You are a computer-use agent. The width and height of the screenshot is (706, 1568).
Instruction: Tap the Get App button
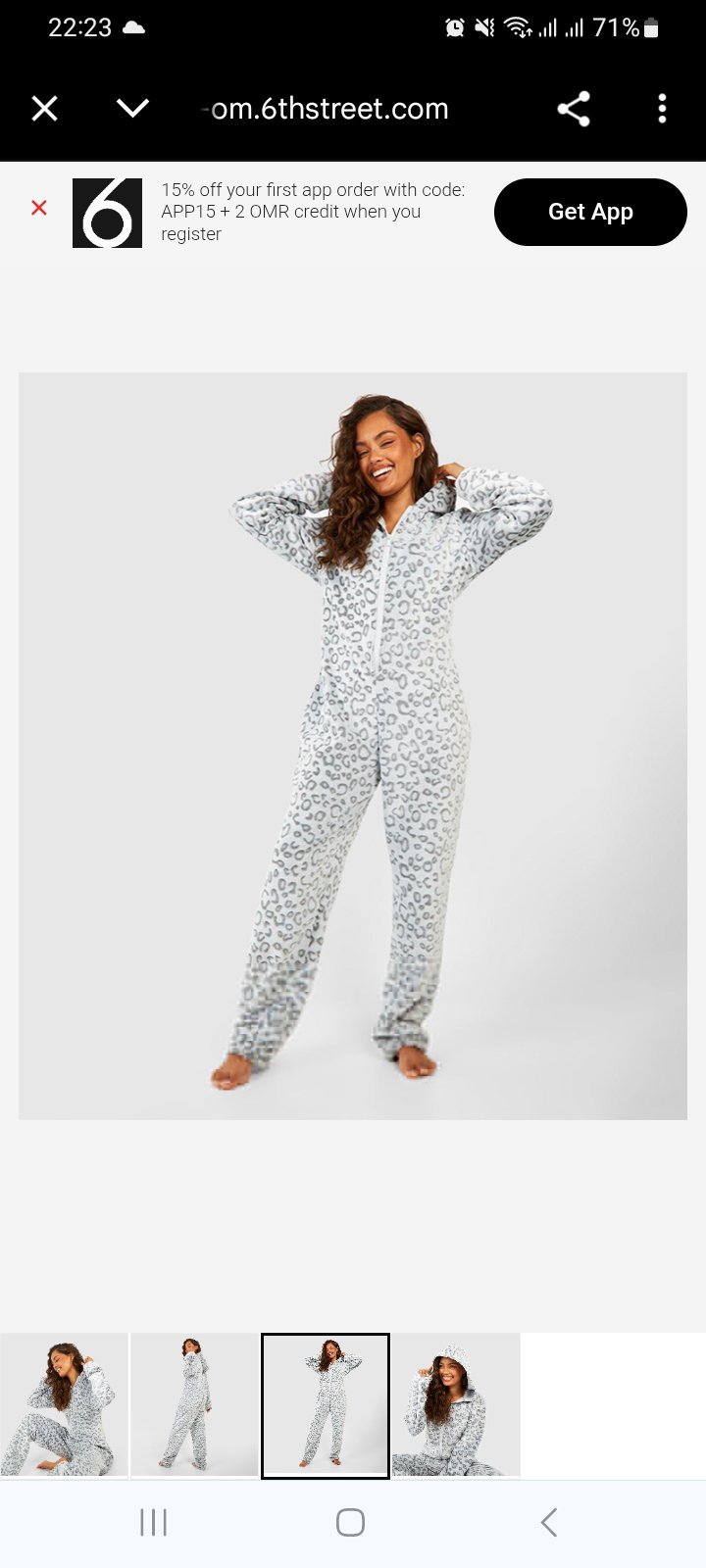click(x=590, y=212)
